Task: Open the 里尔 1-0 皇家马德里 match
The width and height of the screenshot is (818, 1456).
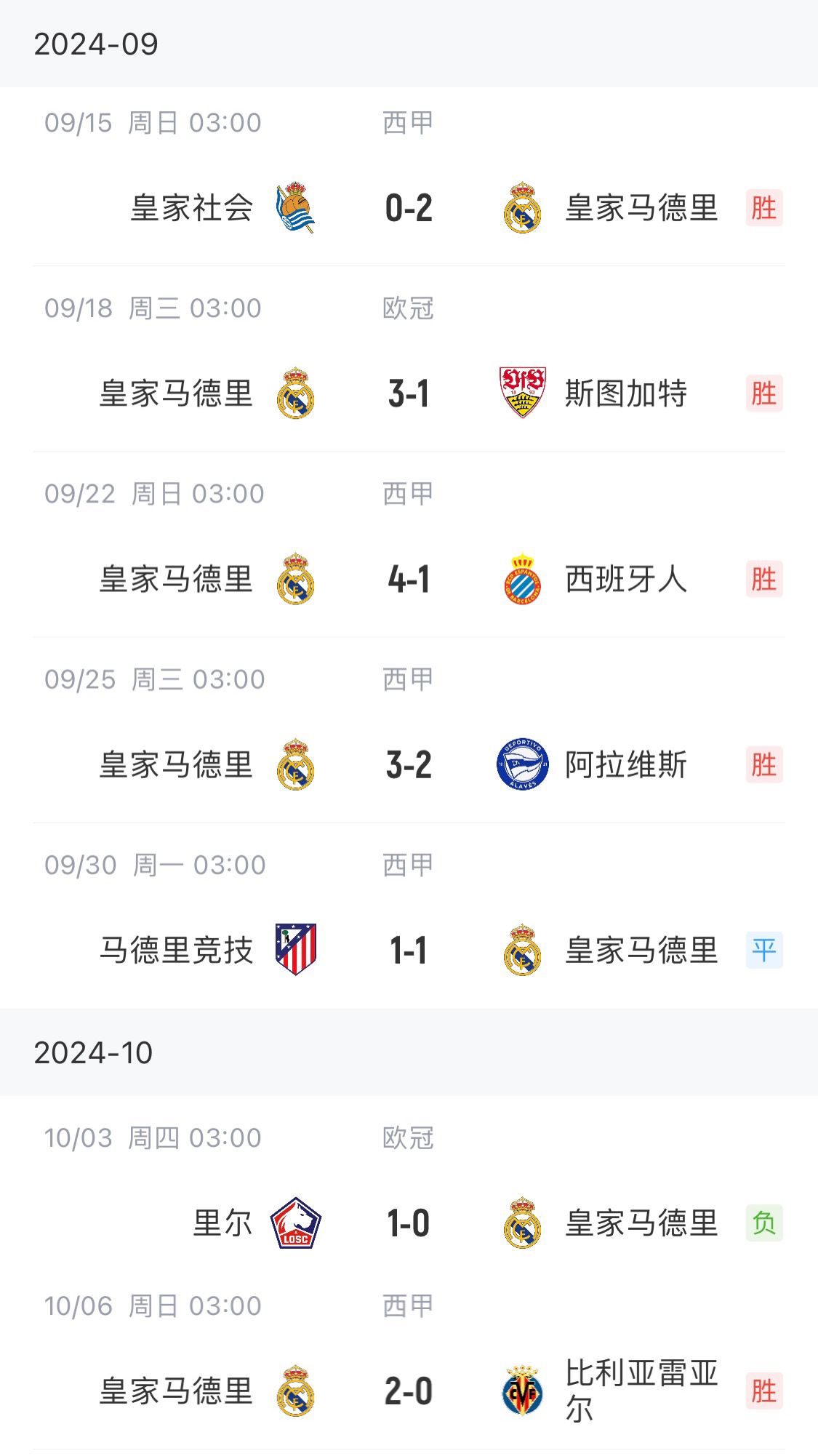Action: (409, 1223)
